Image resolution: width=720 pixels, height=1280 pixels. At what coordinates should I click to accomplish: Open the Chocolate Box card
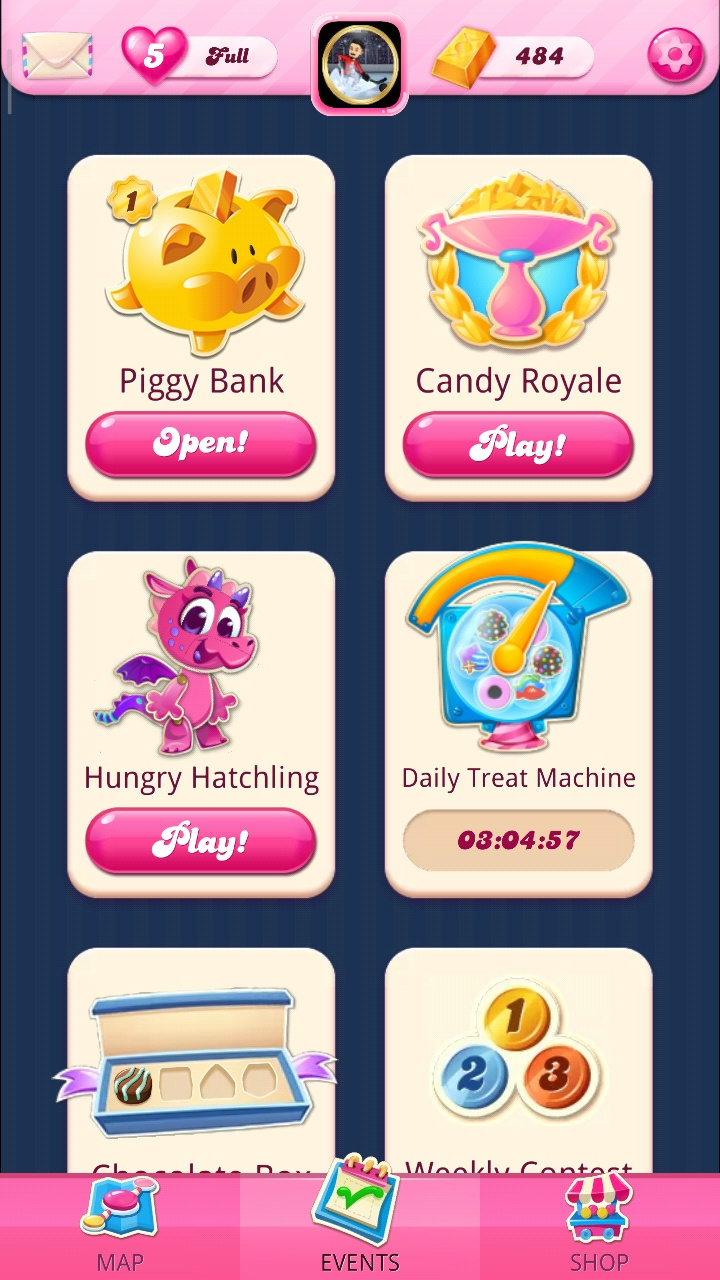tap(201, 1060)
